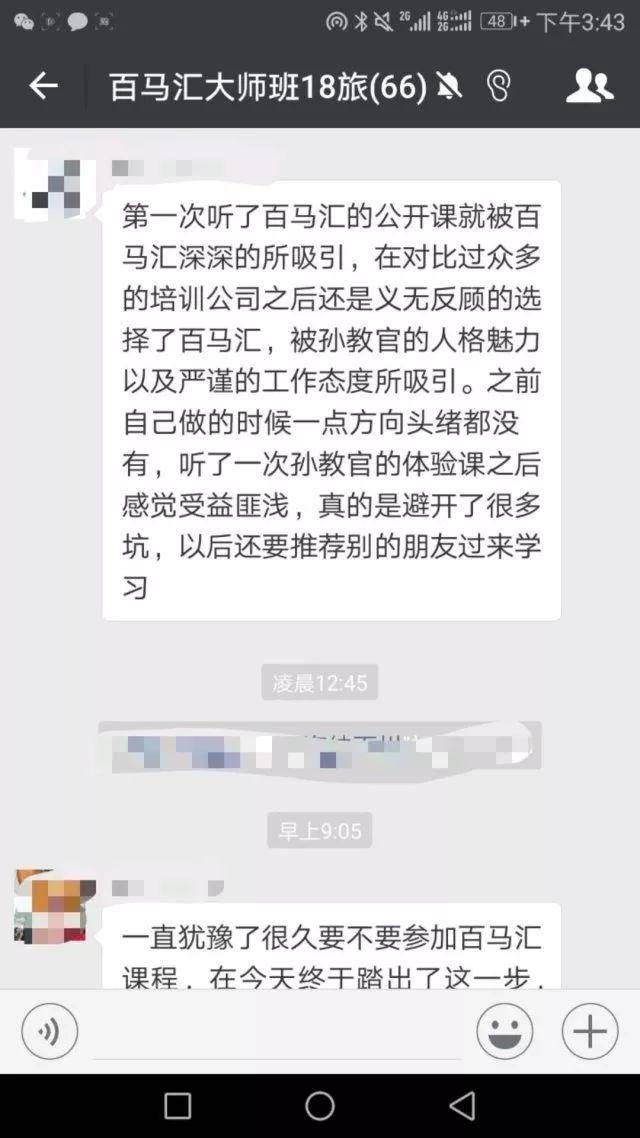Open group members and chat info
The image size is (640, 1138).
pos(589,86)
